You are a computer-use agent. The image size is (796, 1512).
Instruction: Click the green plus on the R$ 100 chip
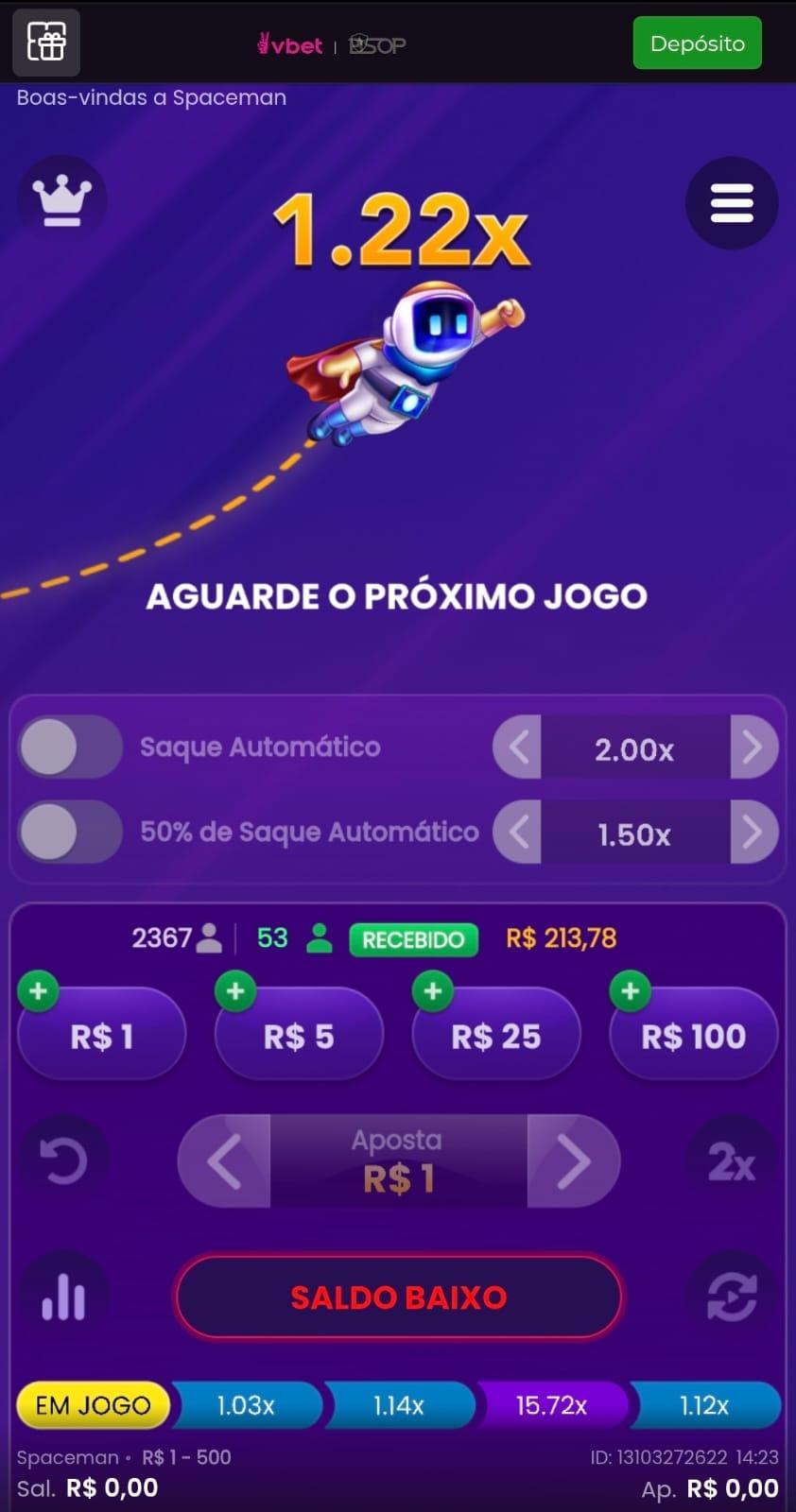[x=630, y=991]
